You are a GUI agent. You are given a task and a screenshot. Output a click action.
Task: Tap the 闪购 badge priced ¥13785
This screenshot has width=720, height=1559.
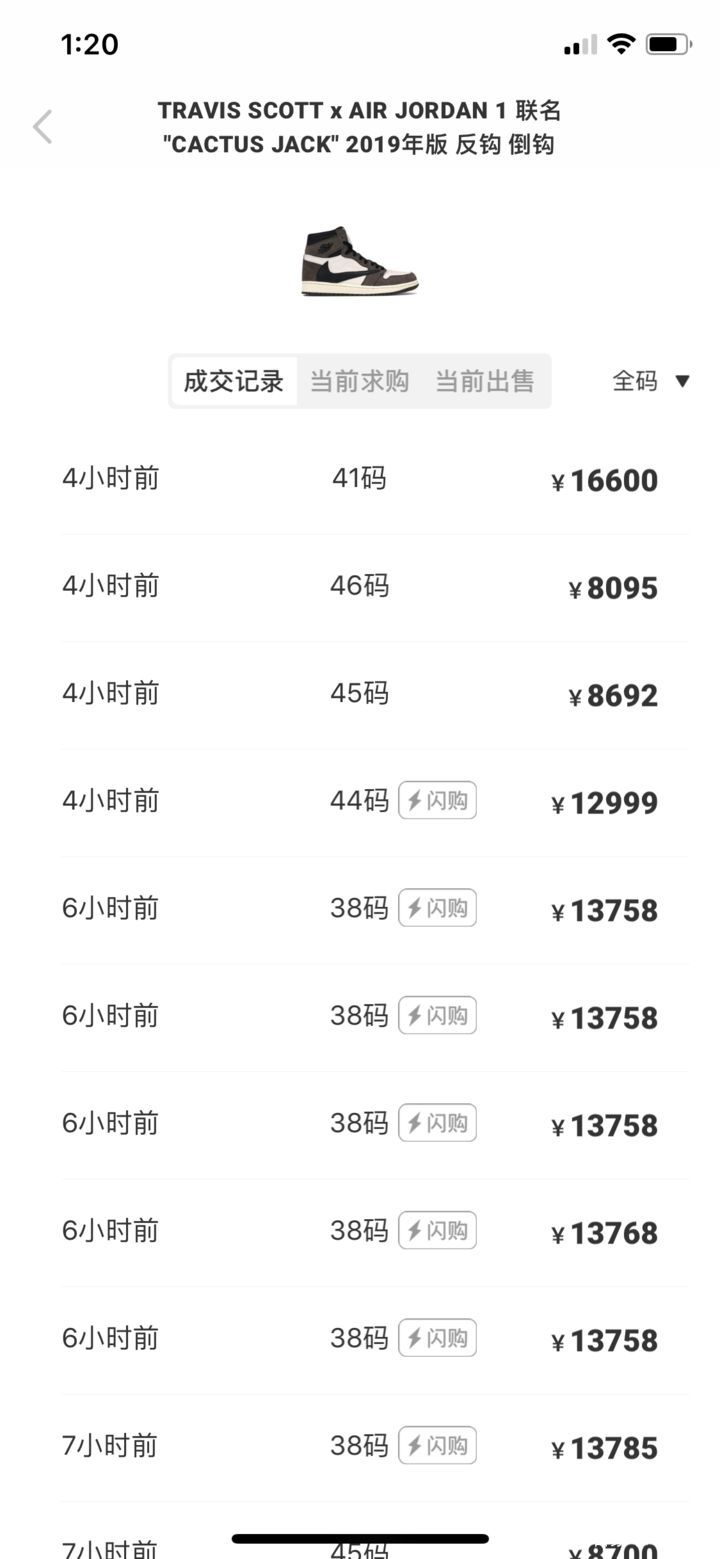[437, 1444]
